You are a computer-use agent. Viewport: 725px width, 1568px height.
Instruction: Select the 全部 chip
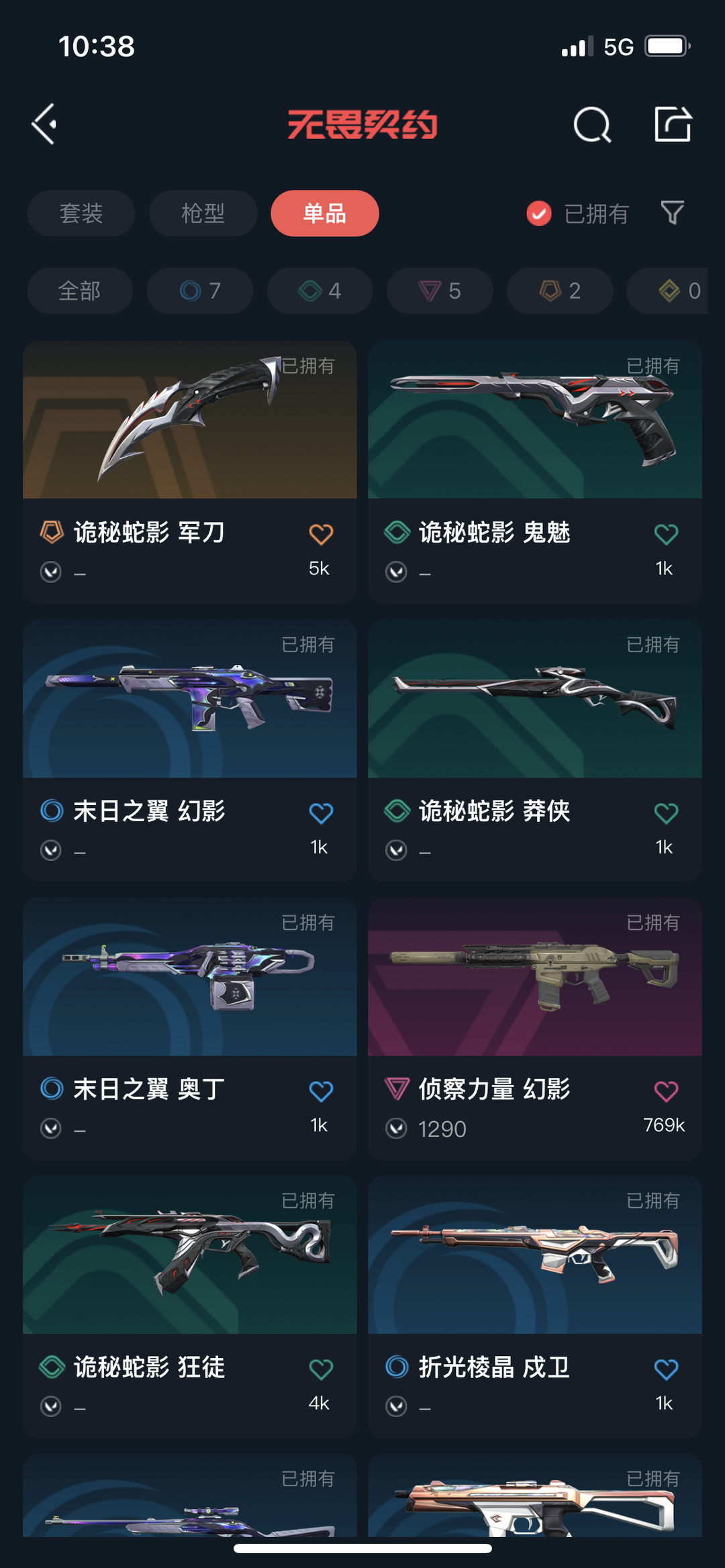click(x=80, y=291)
